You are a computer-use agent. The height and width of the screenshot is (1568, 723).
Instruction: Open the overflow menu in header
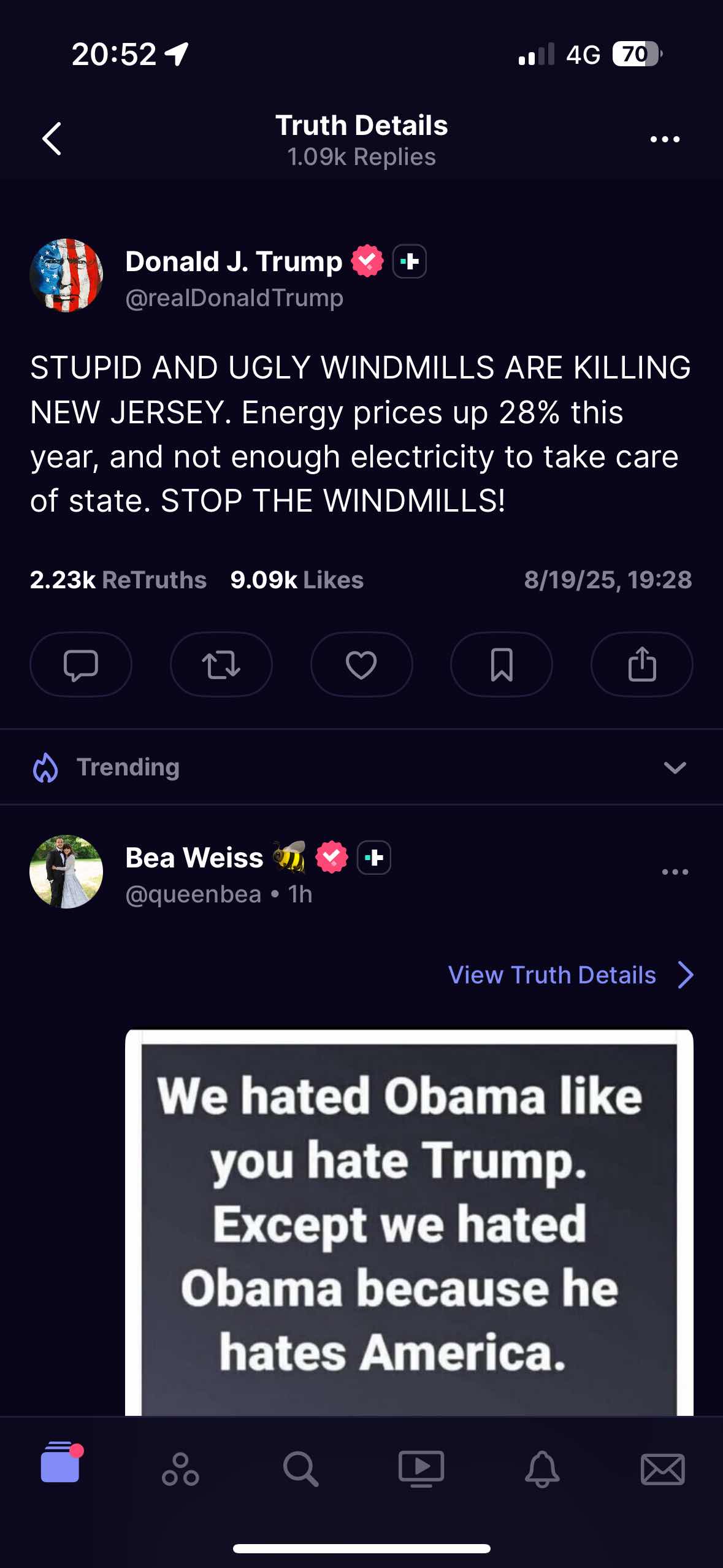pyautogui.click(x=665, y=139)
